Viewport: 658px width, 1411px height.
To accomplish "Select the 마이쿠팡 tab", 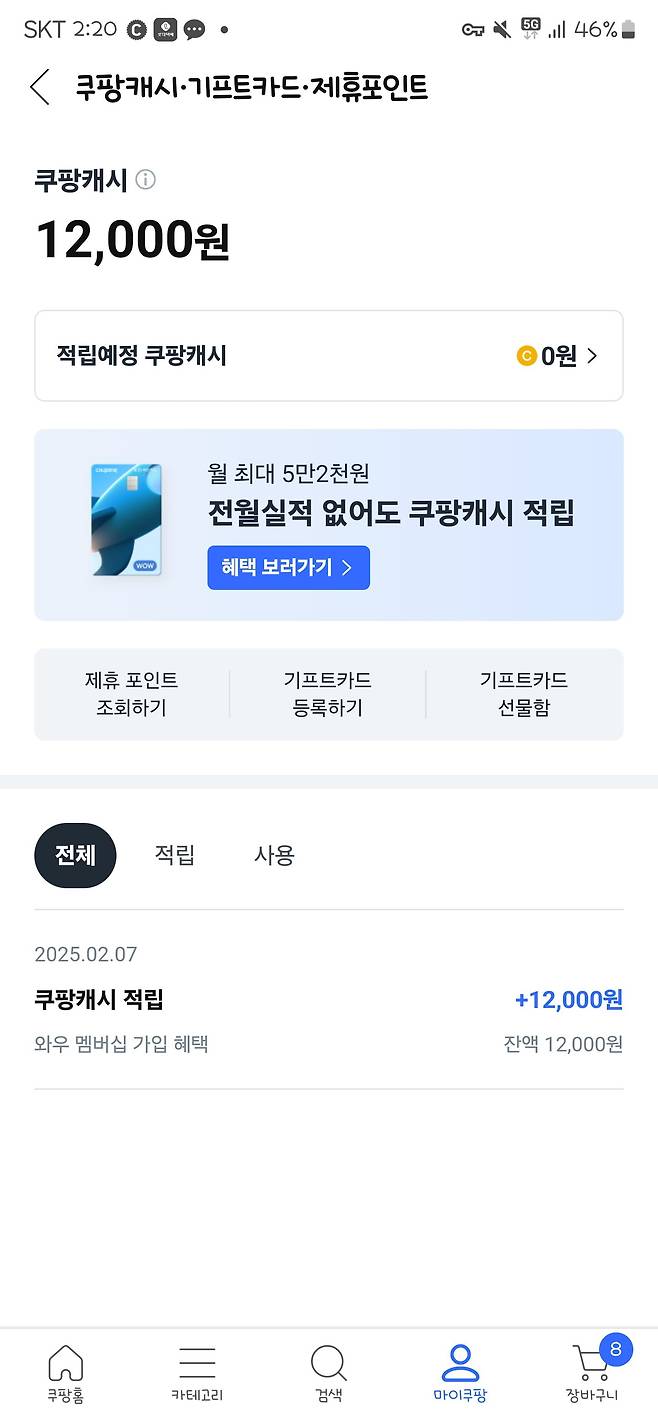I will 460,1373.
